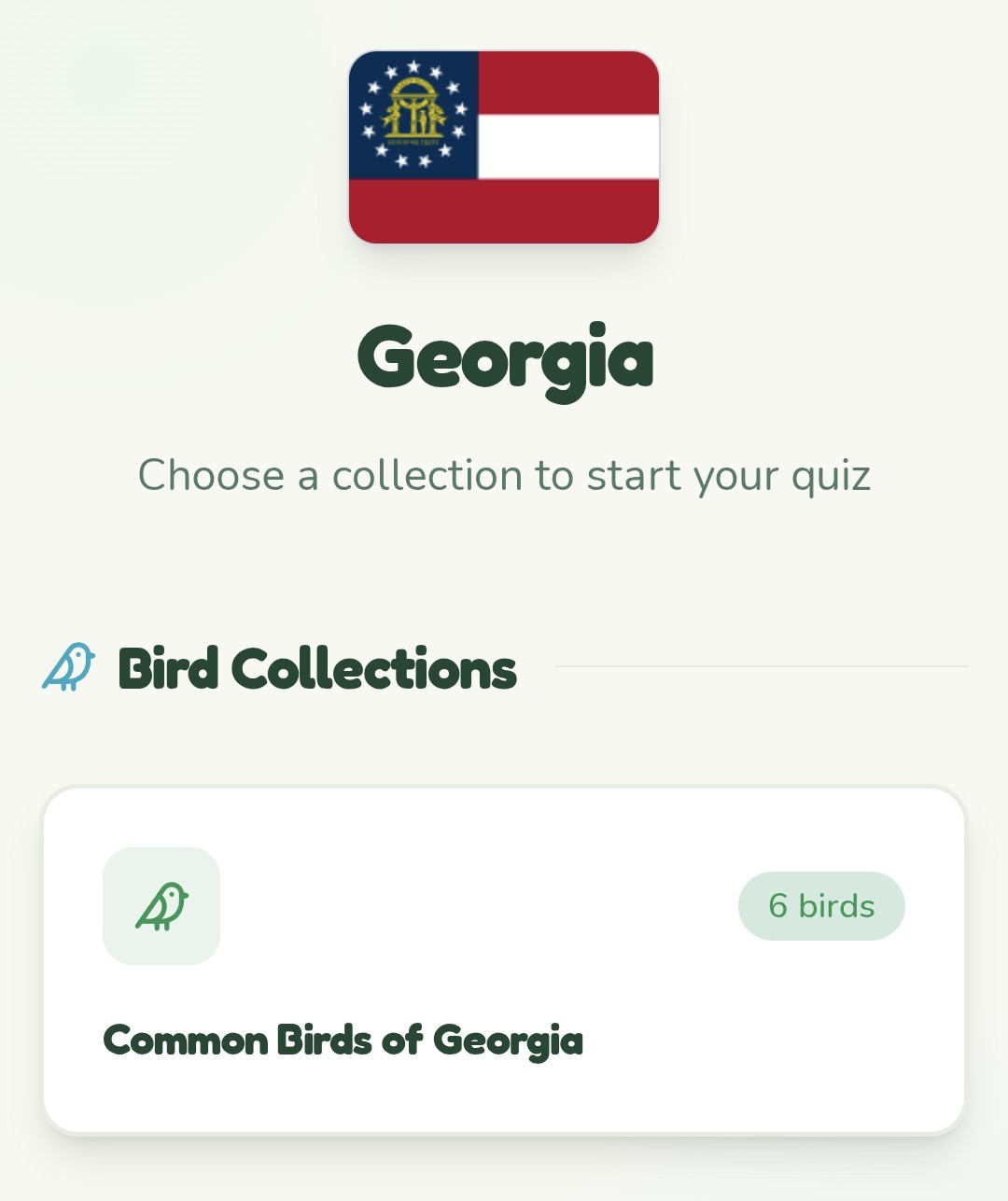Open the Common Birds of Georgia collection

(x=504, y=961)
